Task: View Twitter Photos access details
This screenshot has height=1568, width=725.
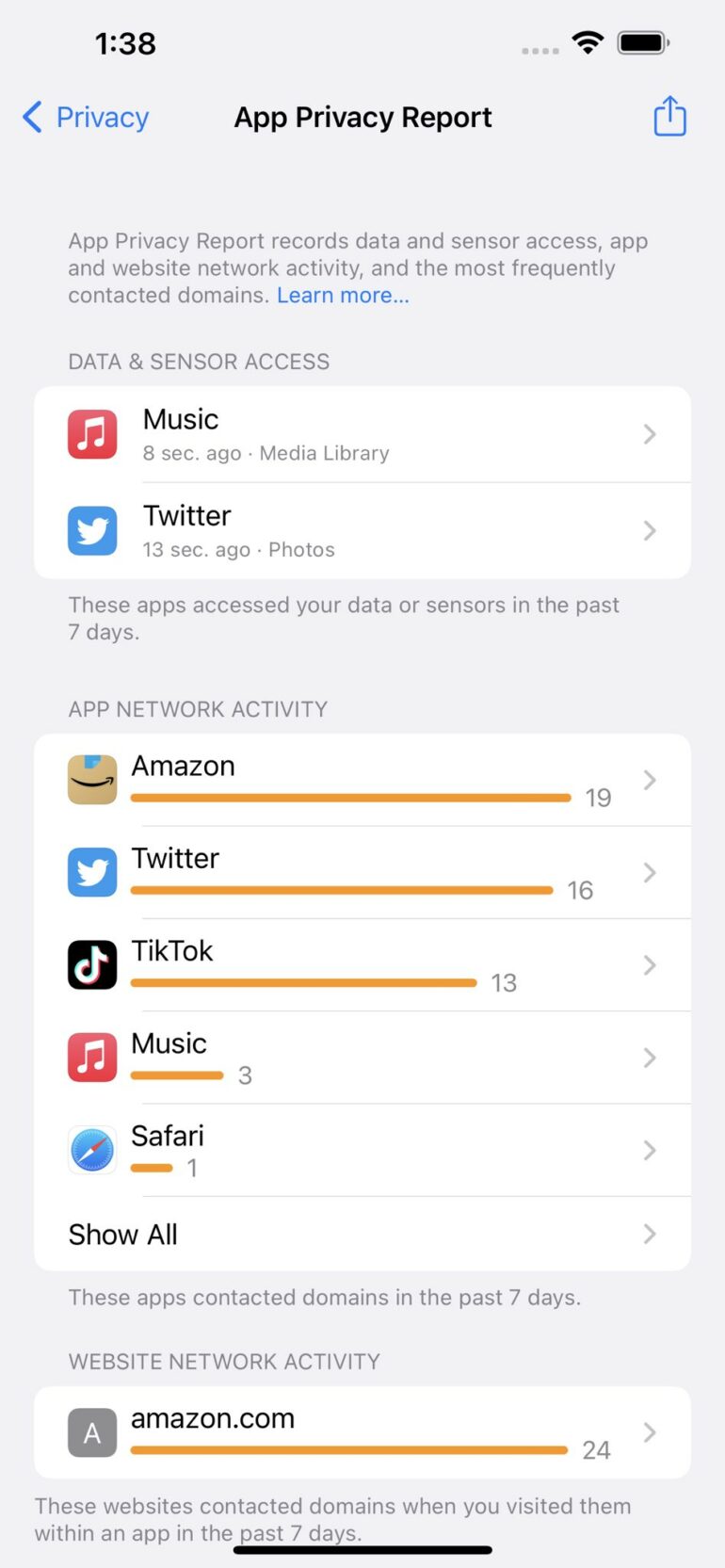Action: click(x=362, y=531)
